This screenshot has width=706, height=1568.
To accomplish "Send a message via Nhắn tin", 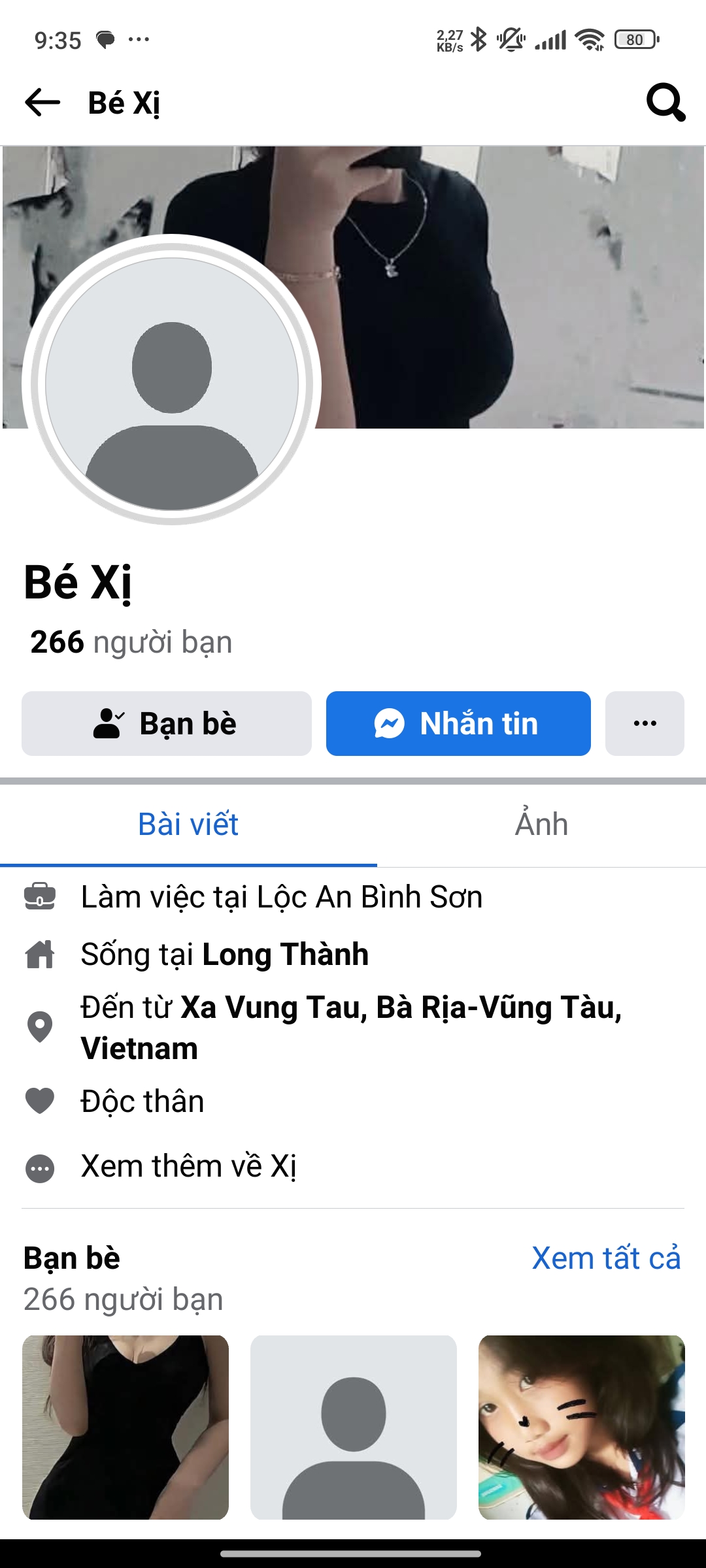I will point(458,723).
